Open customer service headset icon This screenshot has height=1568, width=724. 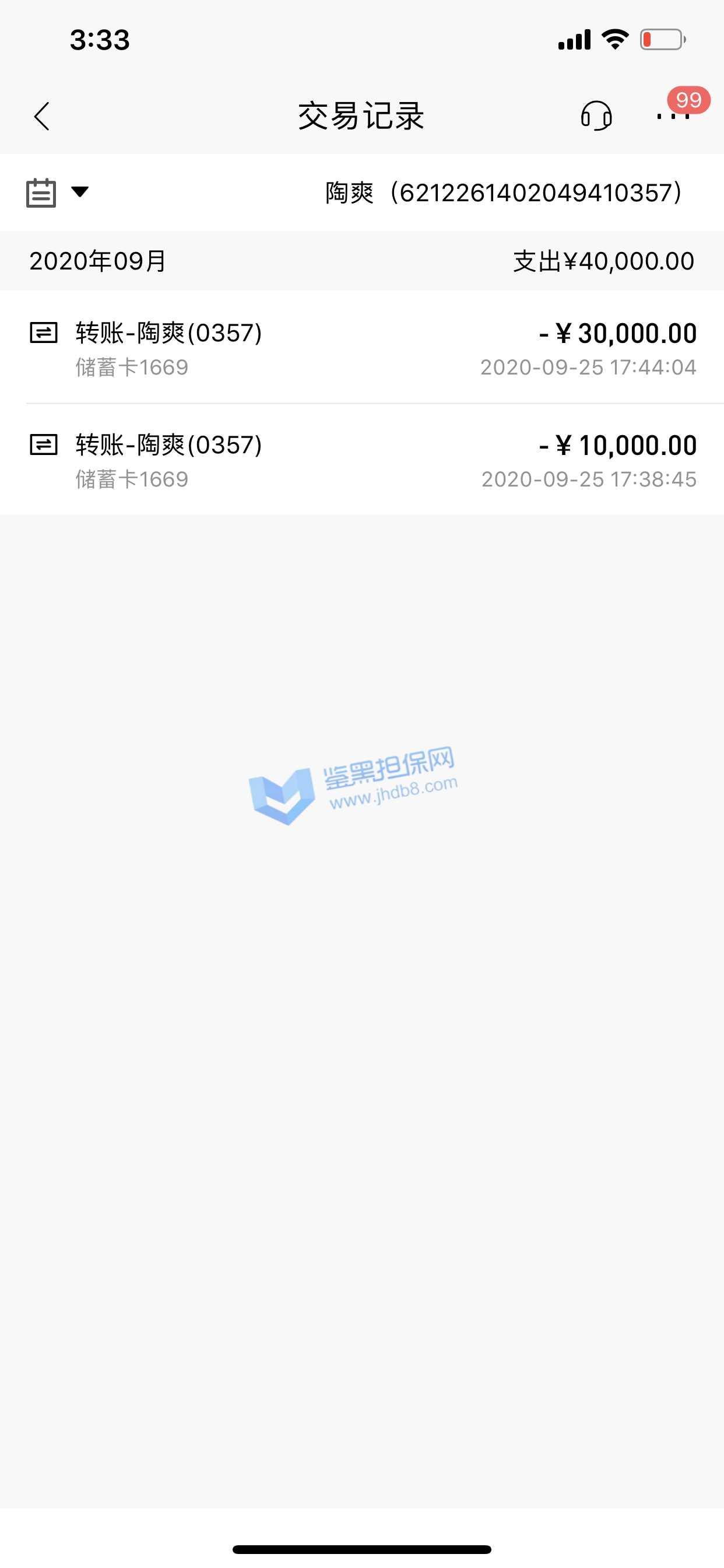(x=596, y=116)
